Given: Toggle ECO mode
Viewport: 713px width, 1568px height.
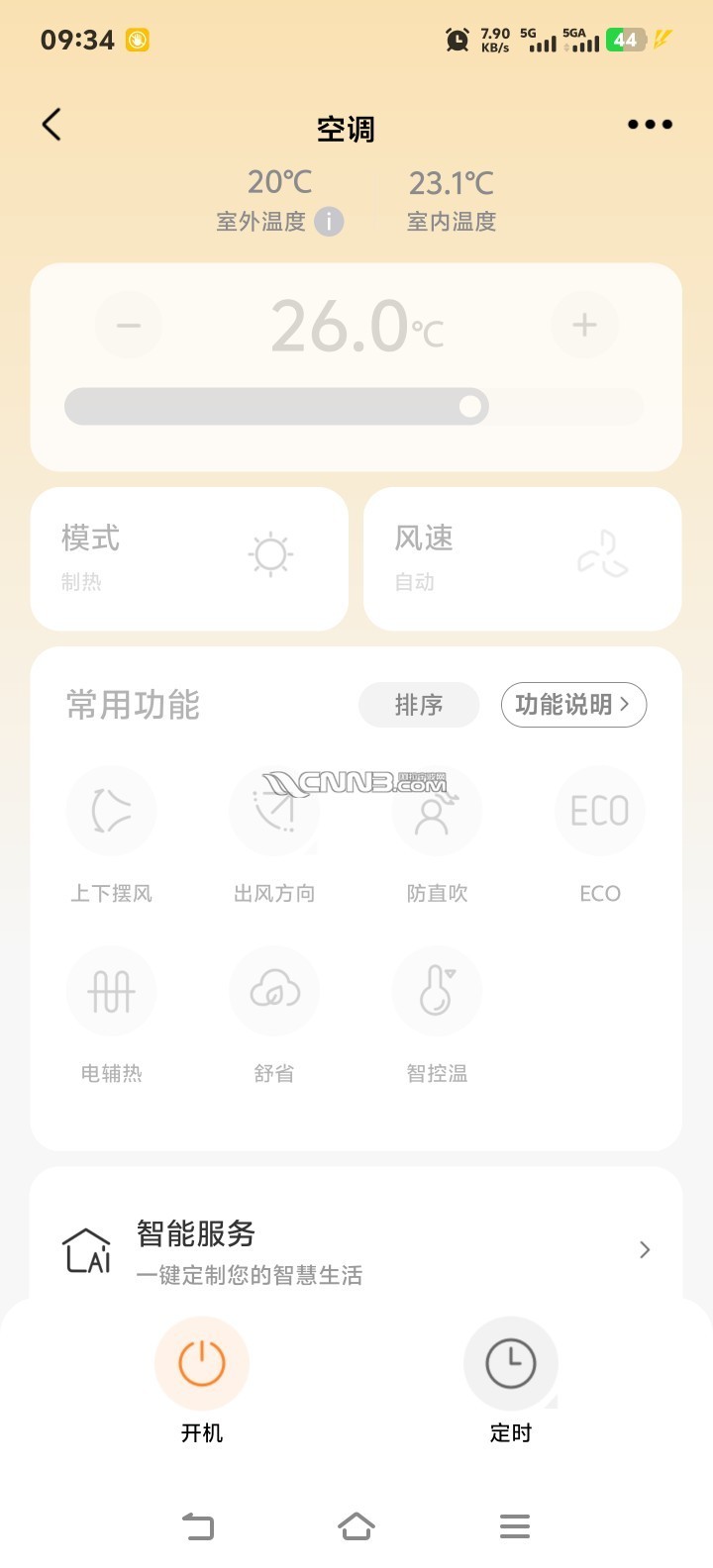Looking at the screenshot, I should (599, 812).
